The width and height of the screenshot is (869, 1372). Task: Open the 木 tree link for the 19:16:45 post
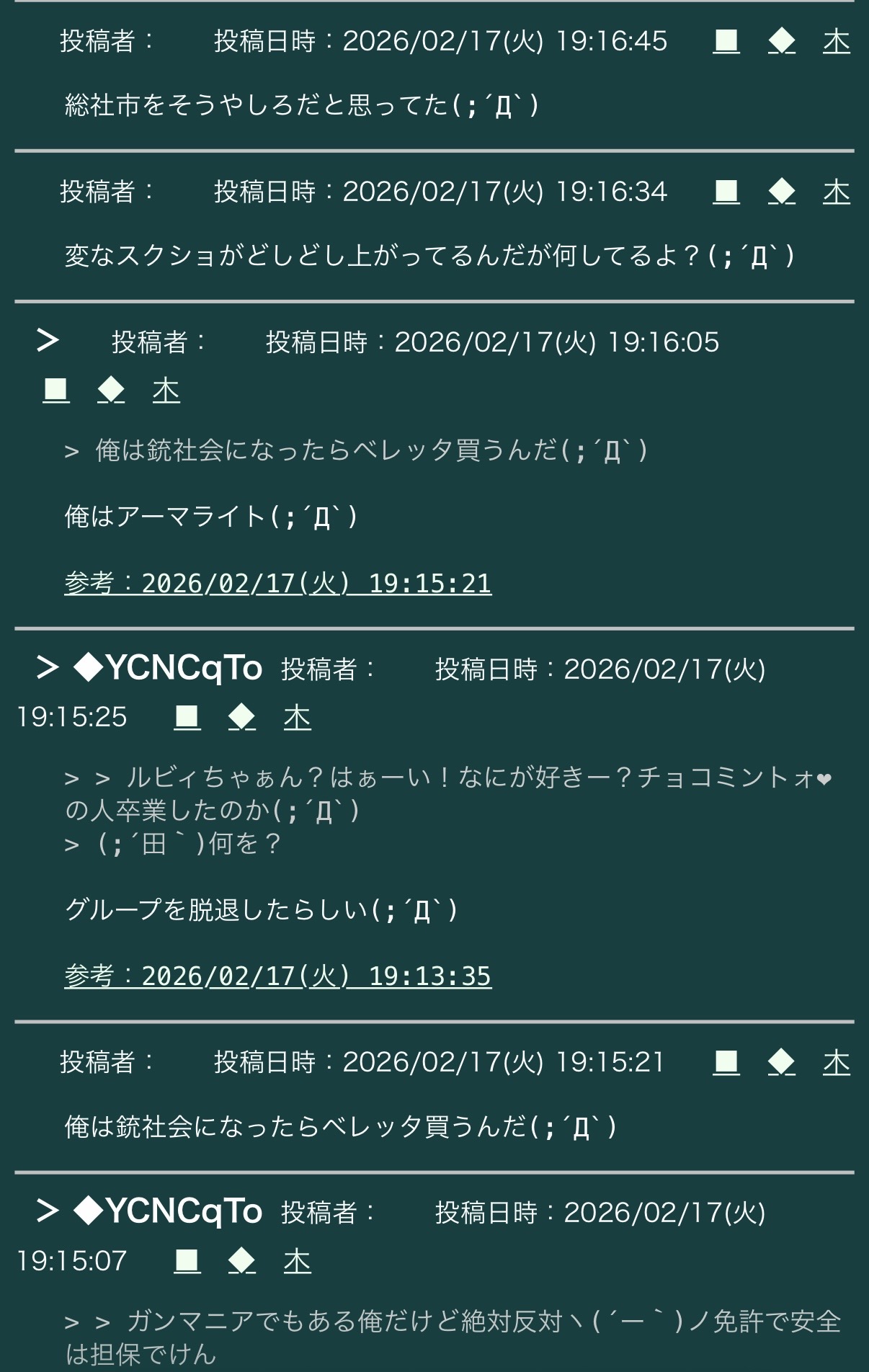pyautogui.click(x=837, y=42)
